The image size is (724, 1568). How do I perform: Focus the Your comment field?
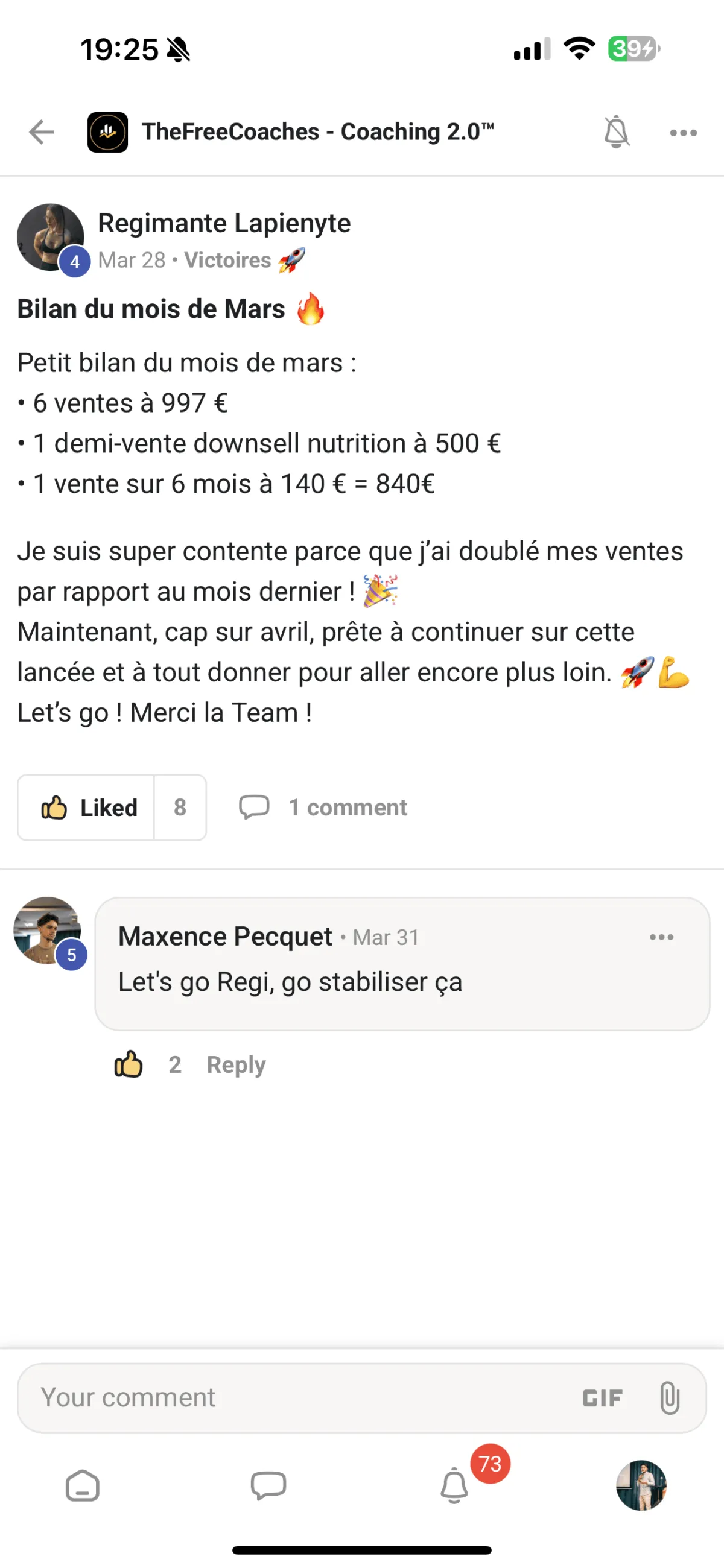pyautogui.click(x=292, y=1397)
